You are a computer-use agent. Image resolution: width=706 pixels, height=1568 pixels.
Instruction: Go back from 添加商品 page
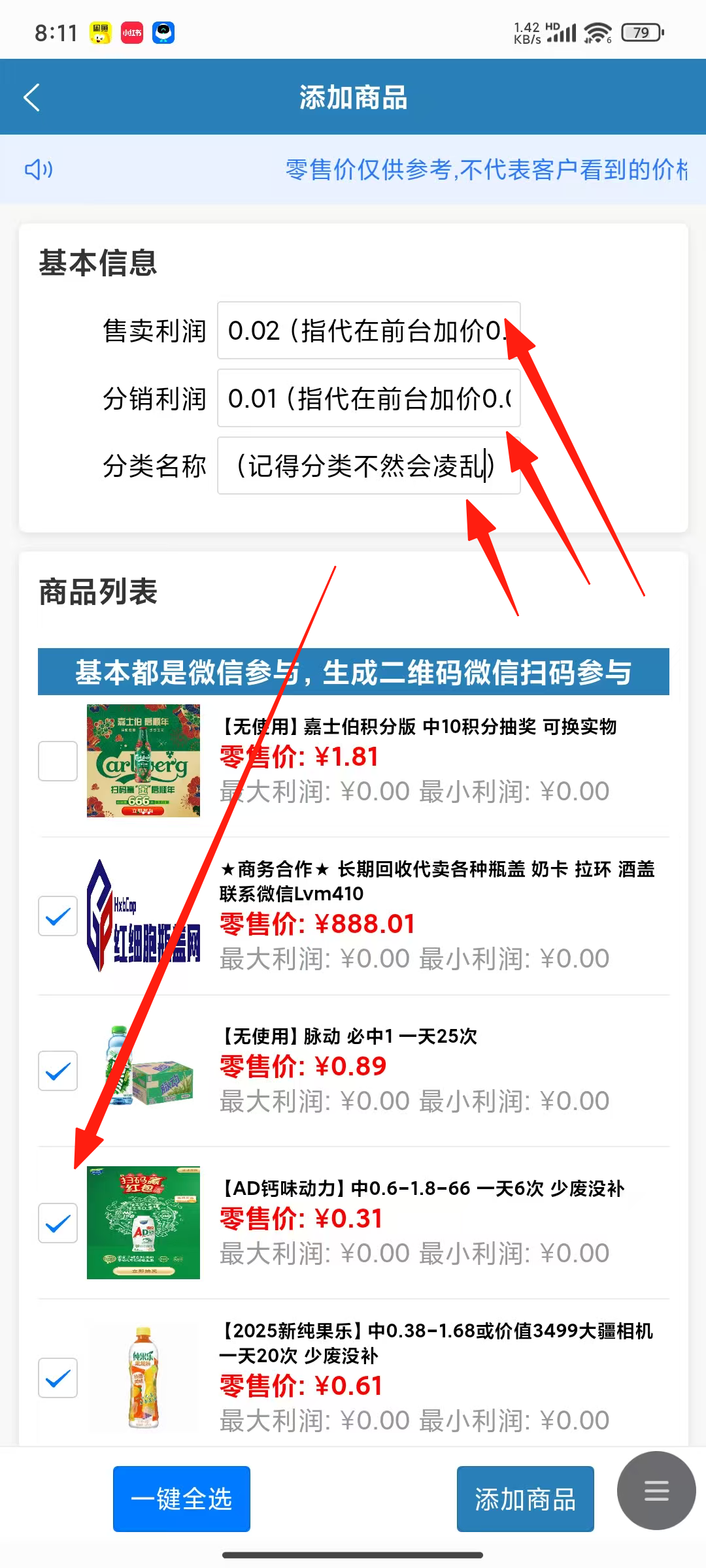click(31, 98)
